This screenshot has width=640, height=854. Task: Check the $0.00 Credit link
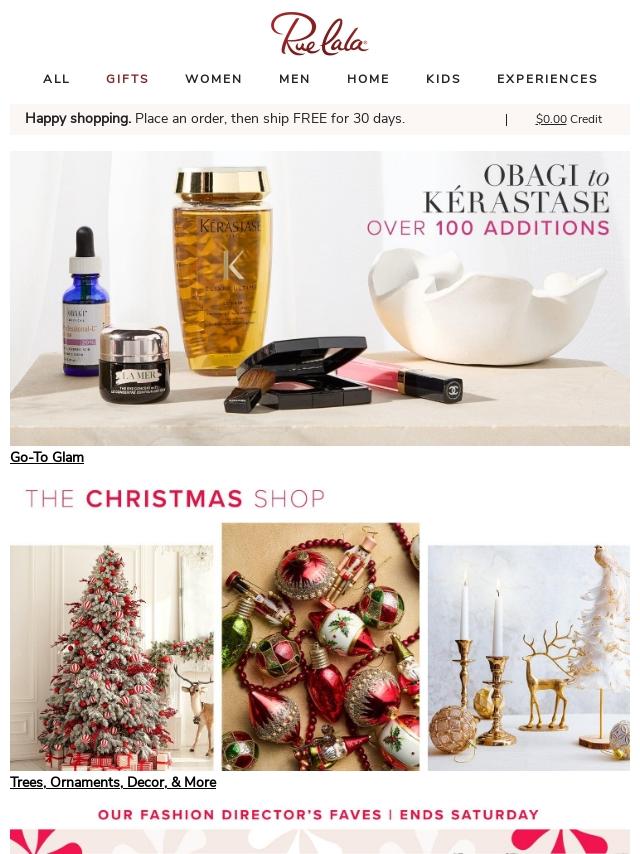click(x=568, y=119)
